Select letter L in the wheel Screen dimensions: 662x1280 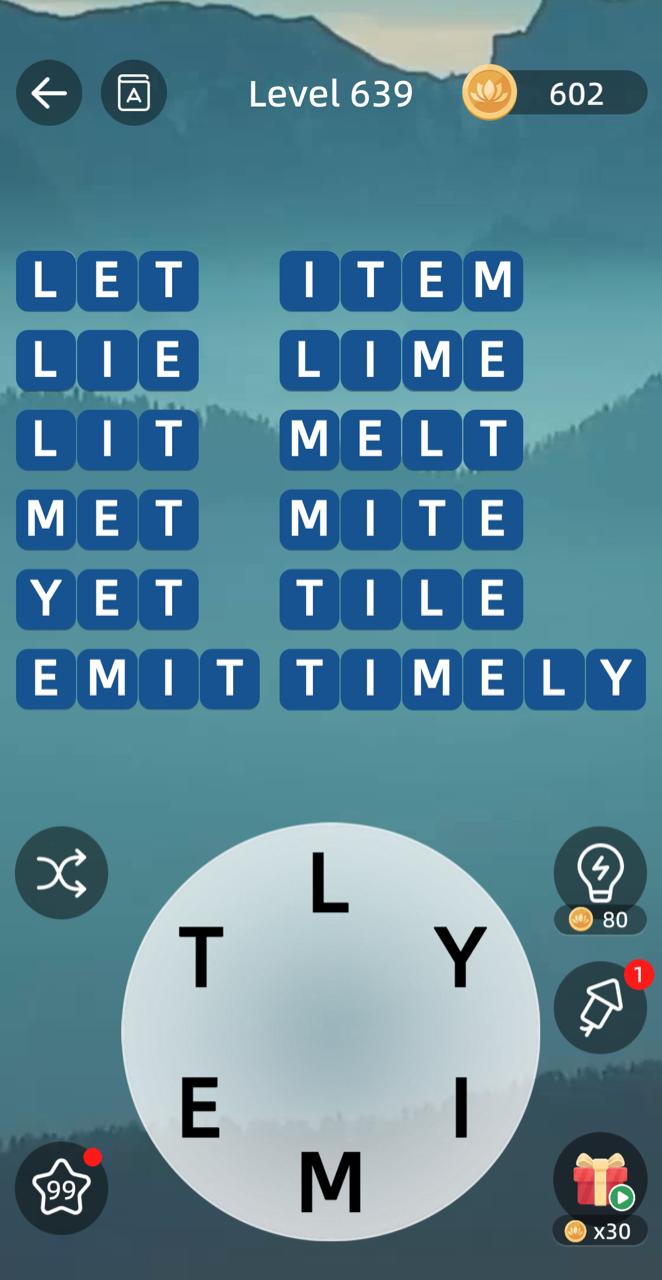point(328,884)
